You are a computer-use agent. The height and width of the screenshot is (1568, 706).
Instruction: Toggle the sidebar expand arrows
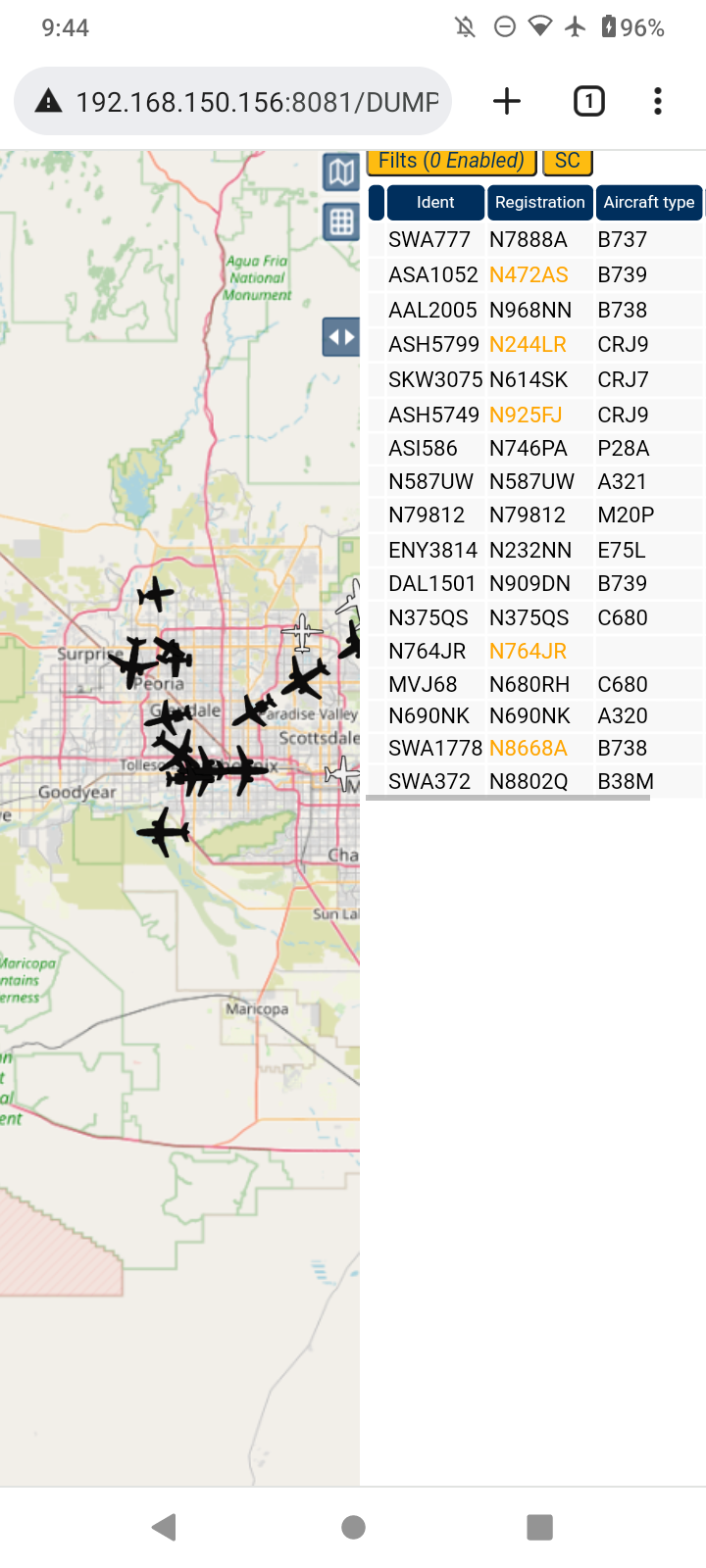click(341, 337)
